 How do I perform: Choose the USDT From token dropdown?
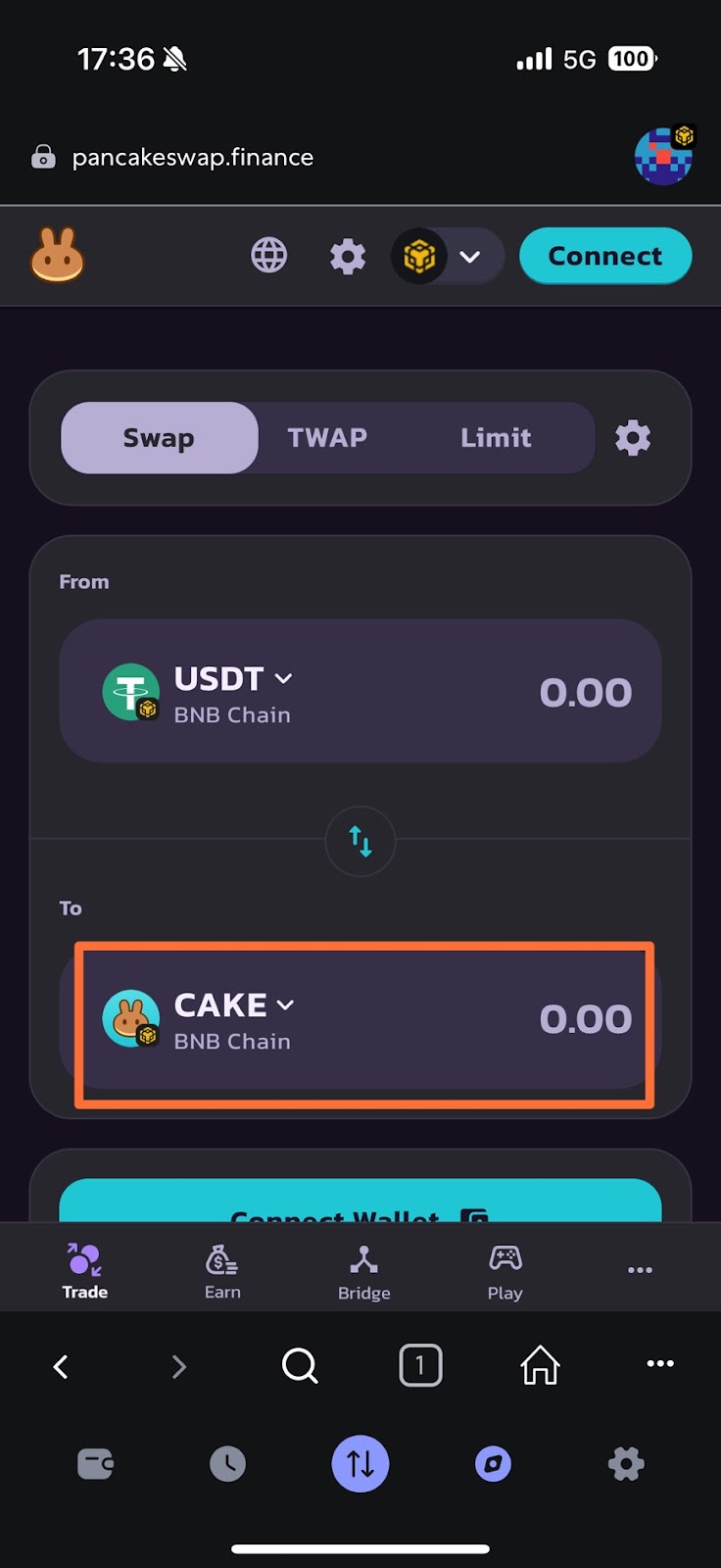point(199,693)
